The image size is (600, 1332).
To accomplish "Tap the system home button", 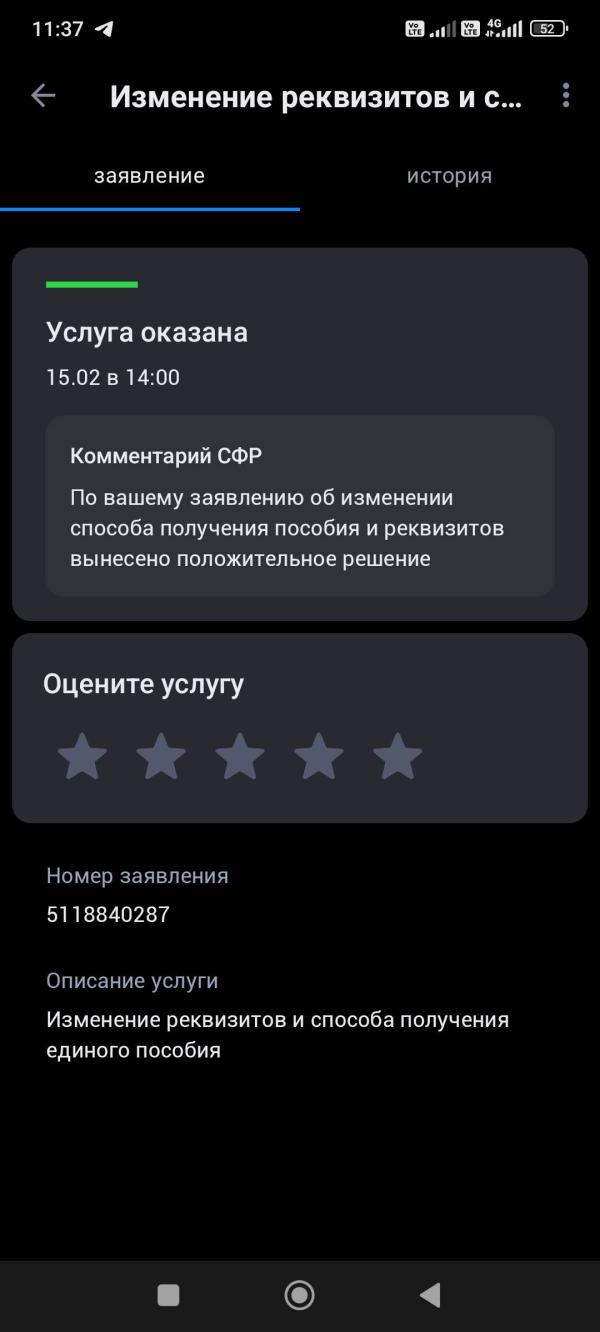I will click(x=299, y=1295).
